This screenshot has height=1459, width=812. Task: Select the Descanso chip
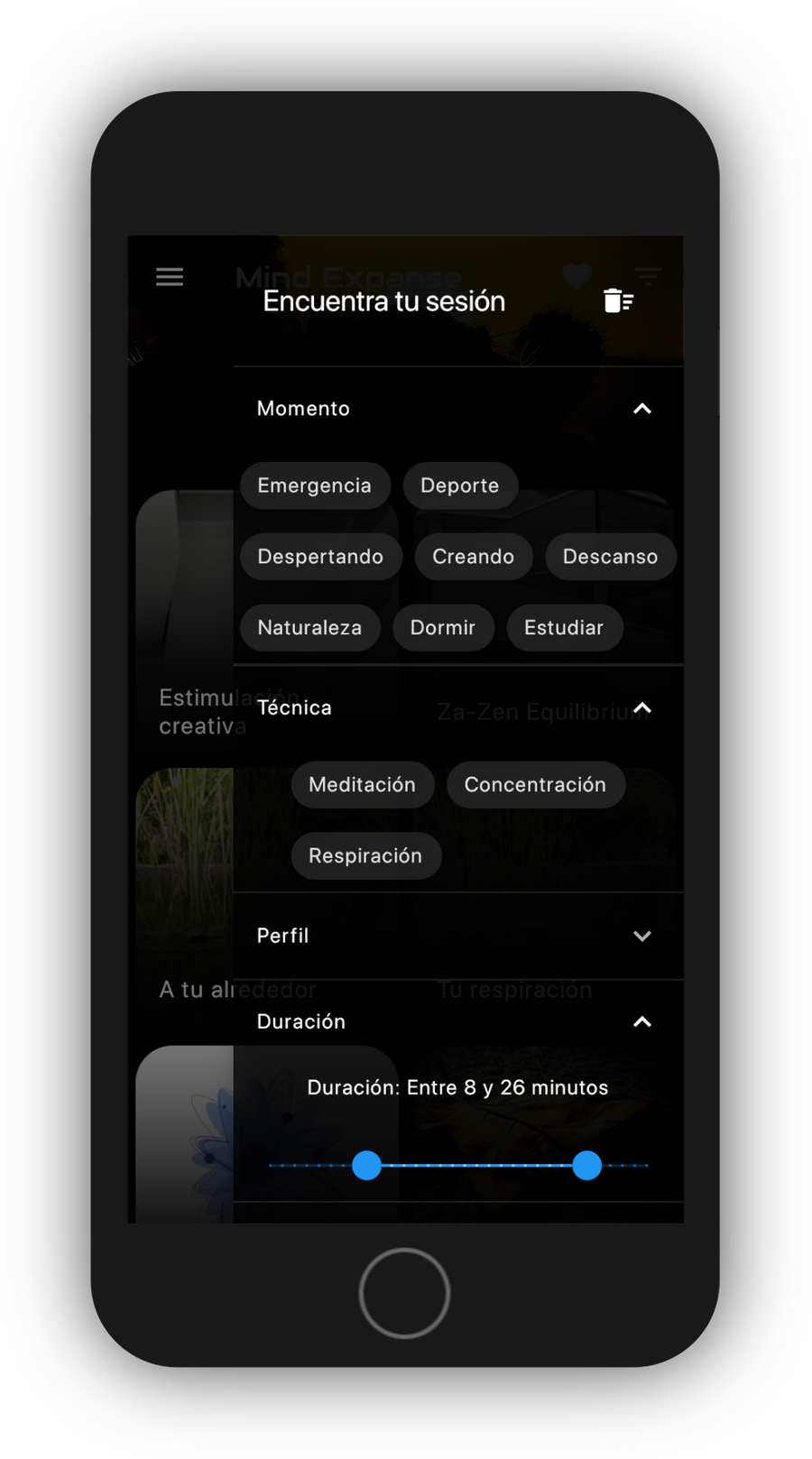pos(610,557)
